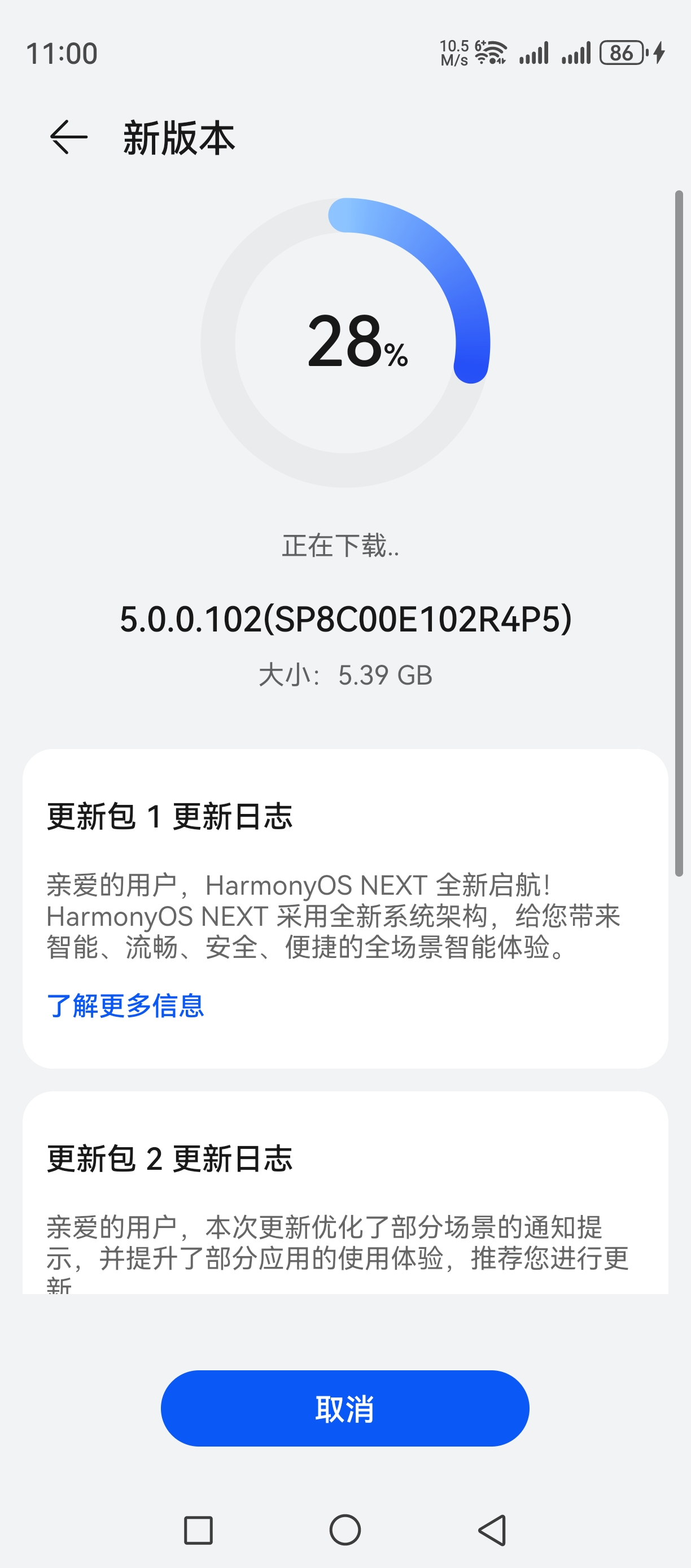Open recent apps from navigation bar
This screenshot has height=1568, width=691.
198,1530
